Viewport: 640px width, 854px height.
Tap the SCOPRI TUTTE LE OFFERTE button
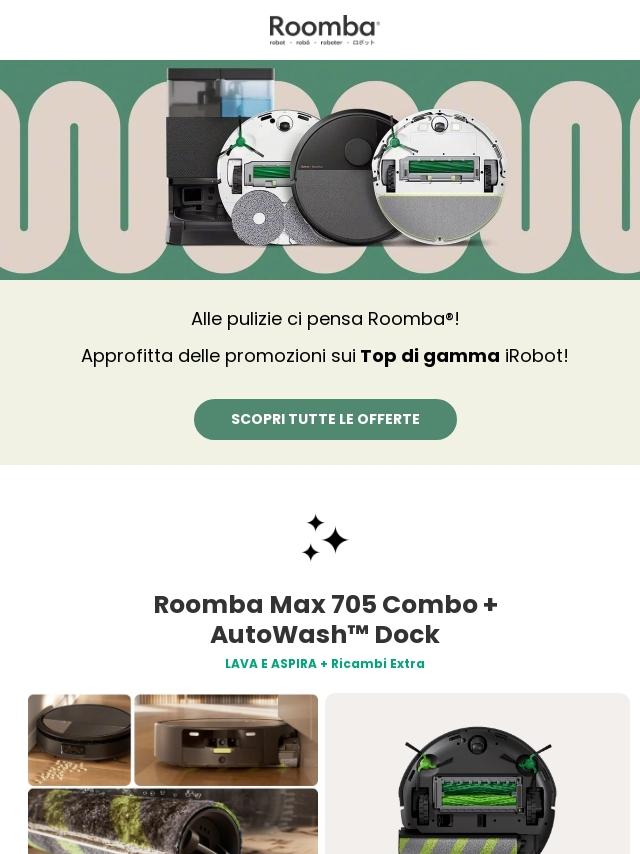pos(325,419)
